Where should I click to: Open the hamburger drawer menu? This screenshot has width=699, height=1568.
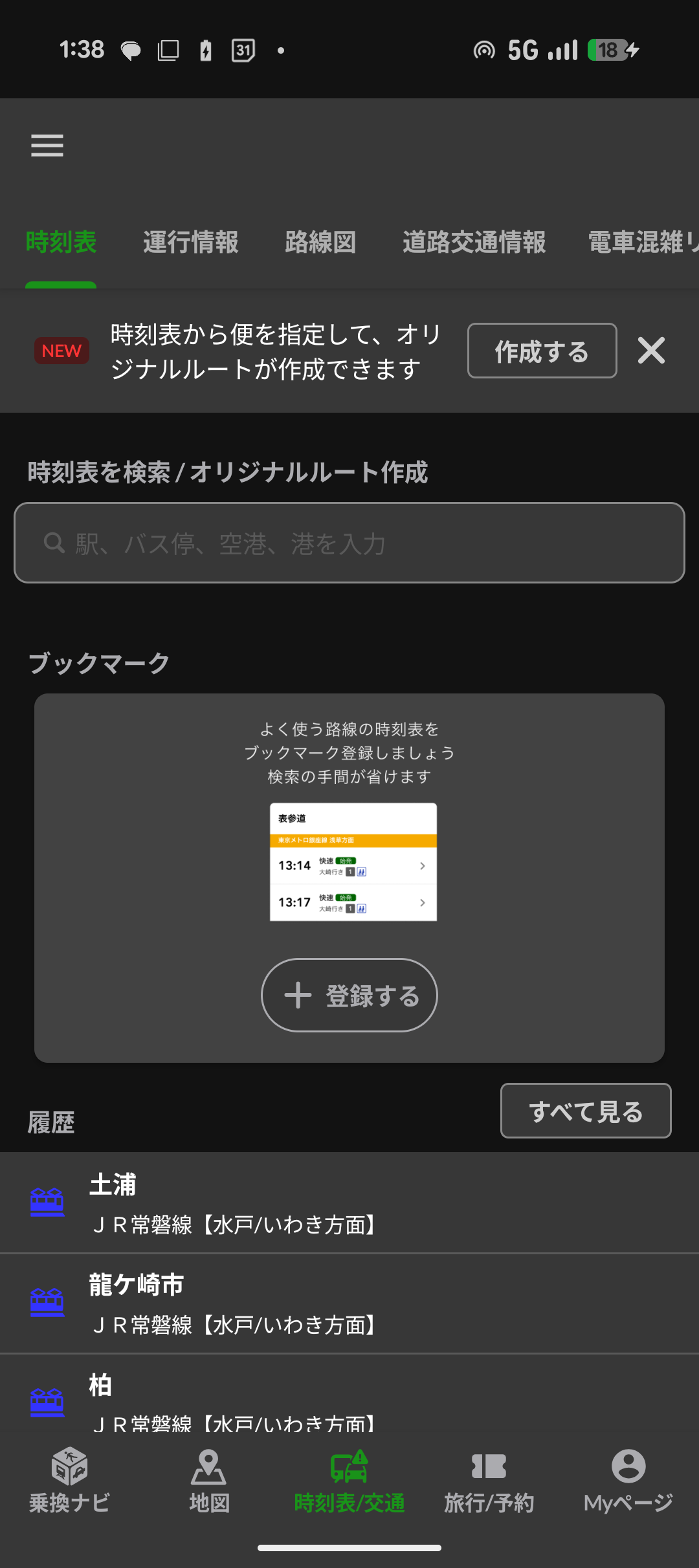(x=47, y=146)
